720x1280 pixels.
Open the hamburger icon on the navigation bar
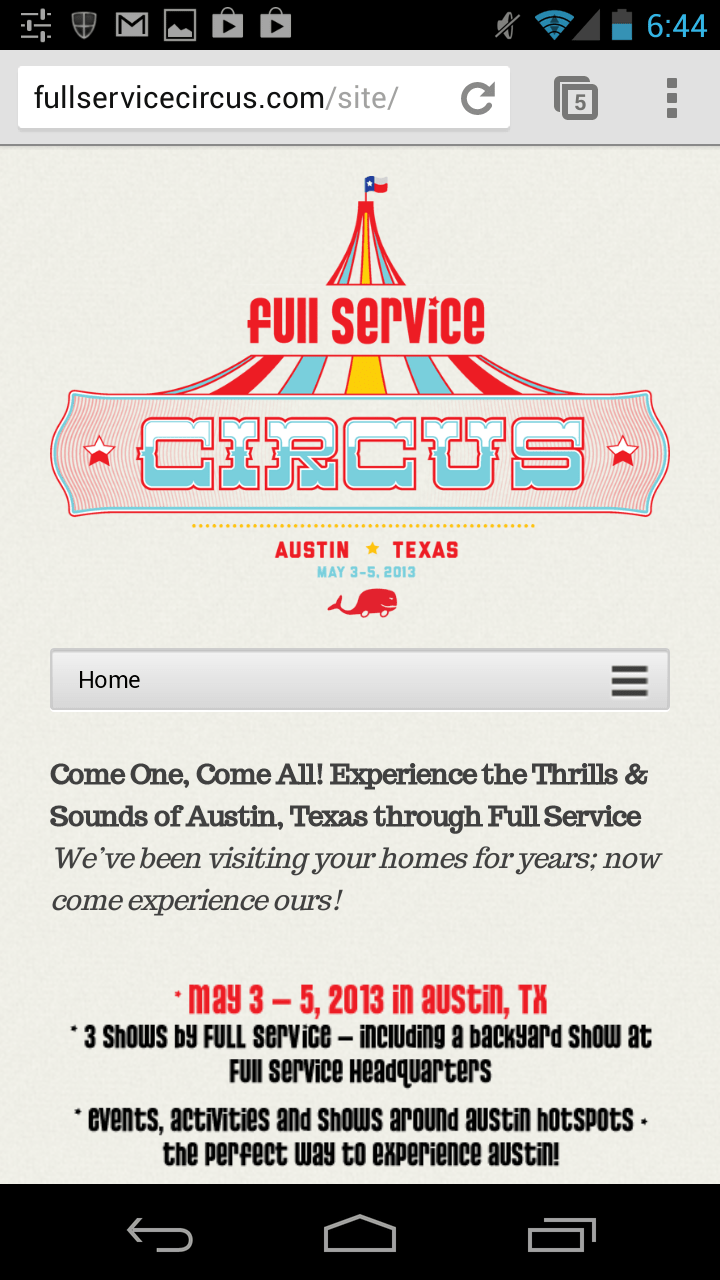[x=629, y=680]
